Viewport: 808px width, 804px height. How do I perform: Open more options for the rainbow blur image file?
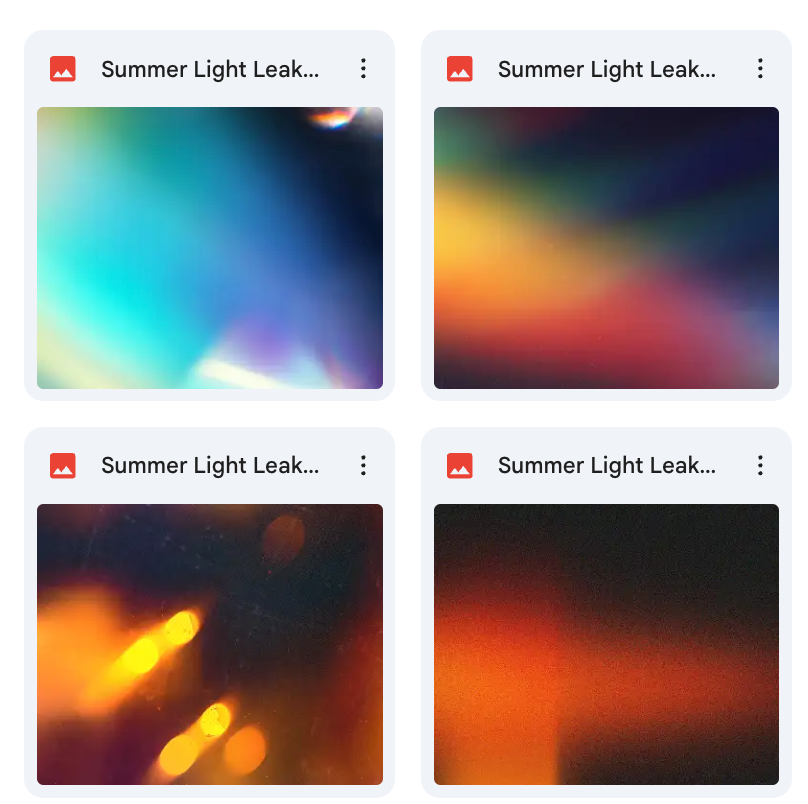point(760,69)
